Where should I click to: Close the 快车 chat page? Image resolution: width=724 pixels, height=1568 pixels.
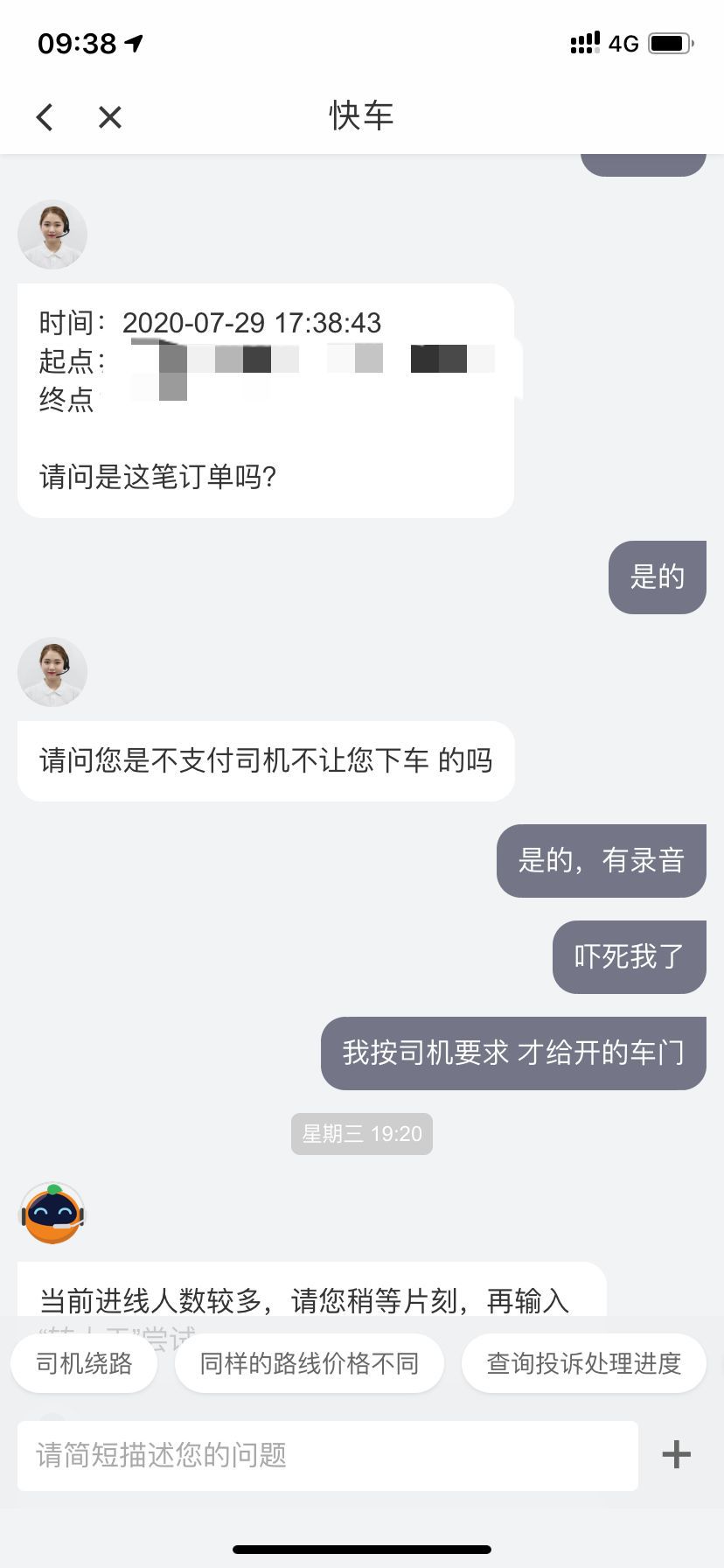coord(110,117)
